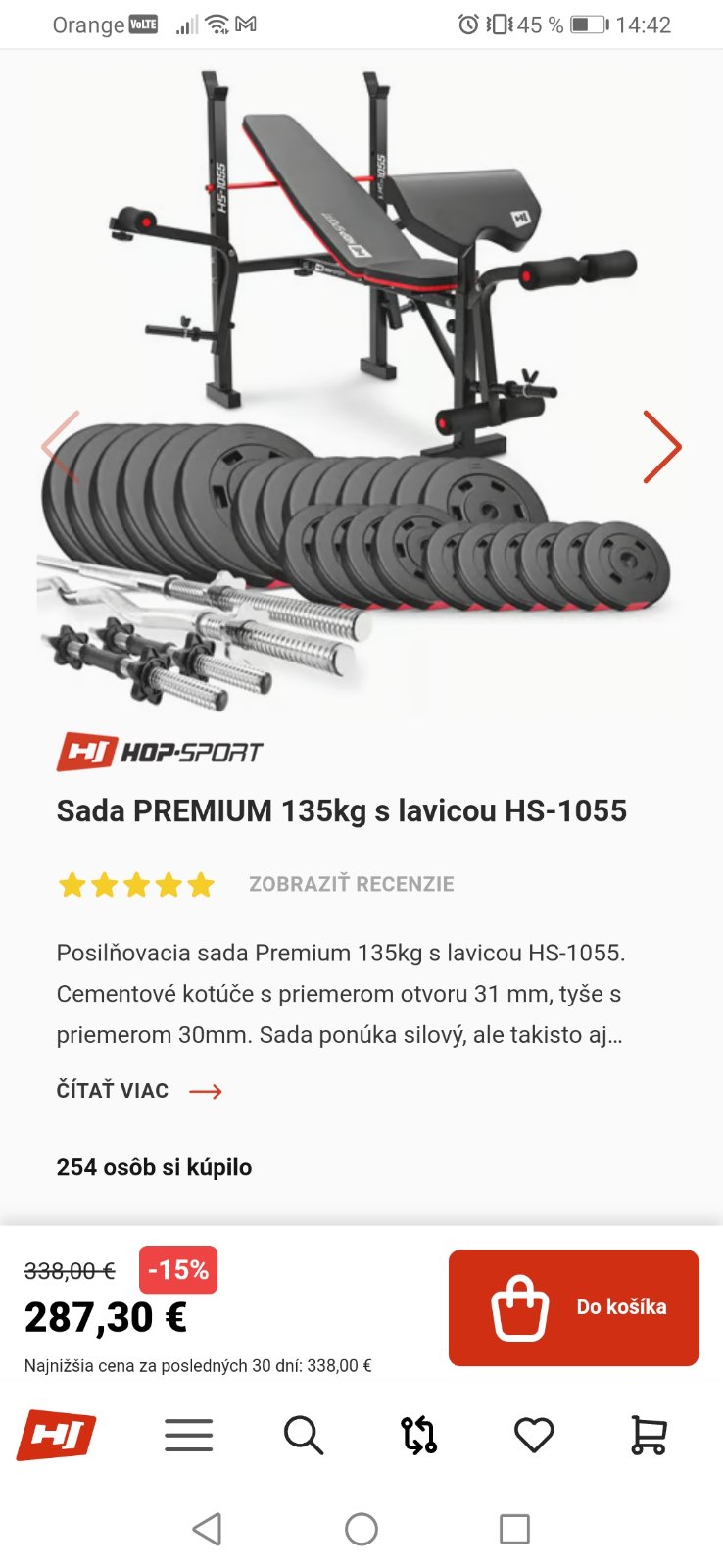Screen dimensions: 723x1568
Task: Open the search magnifier
Action: [303, 1436]
